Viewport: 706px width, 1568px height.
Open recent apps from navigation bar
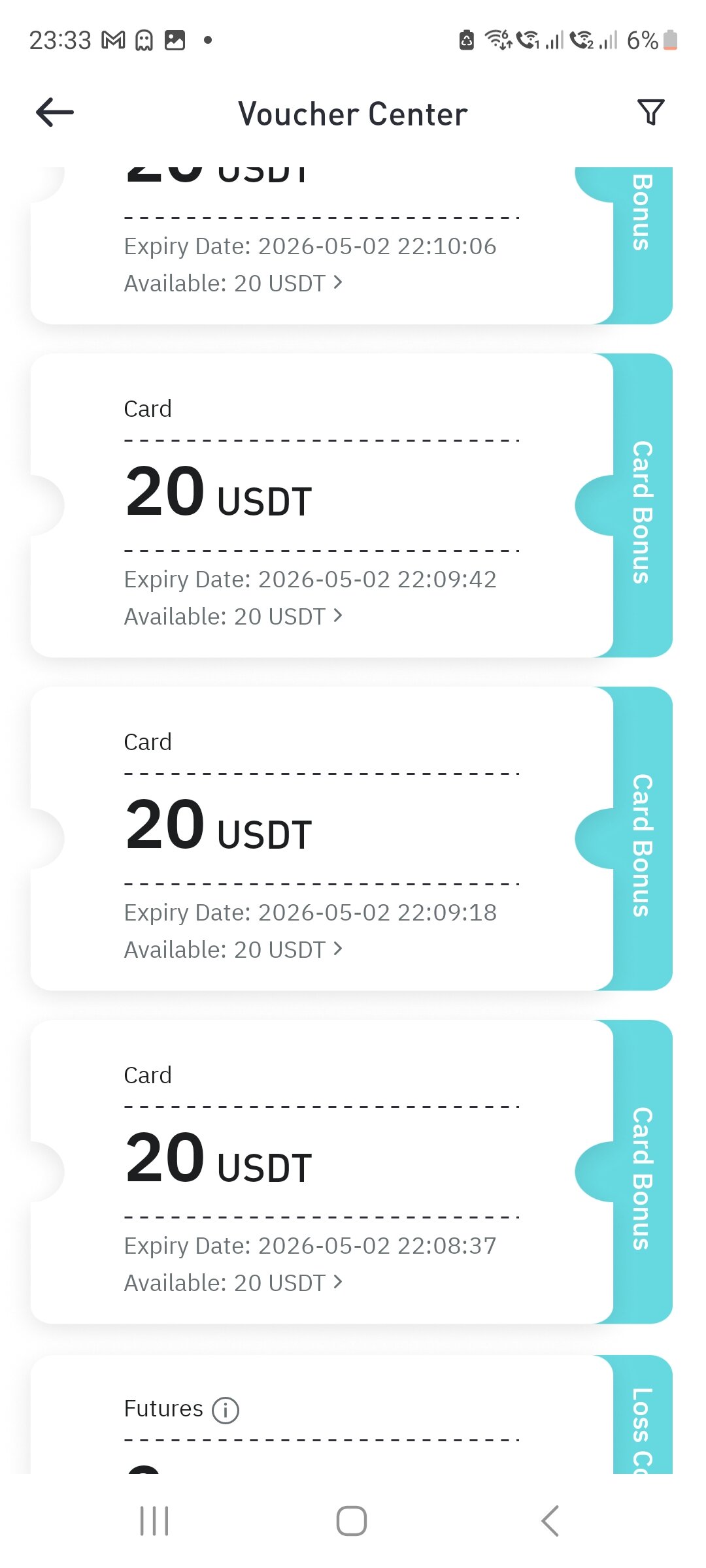click(155, 1521)
